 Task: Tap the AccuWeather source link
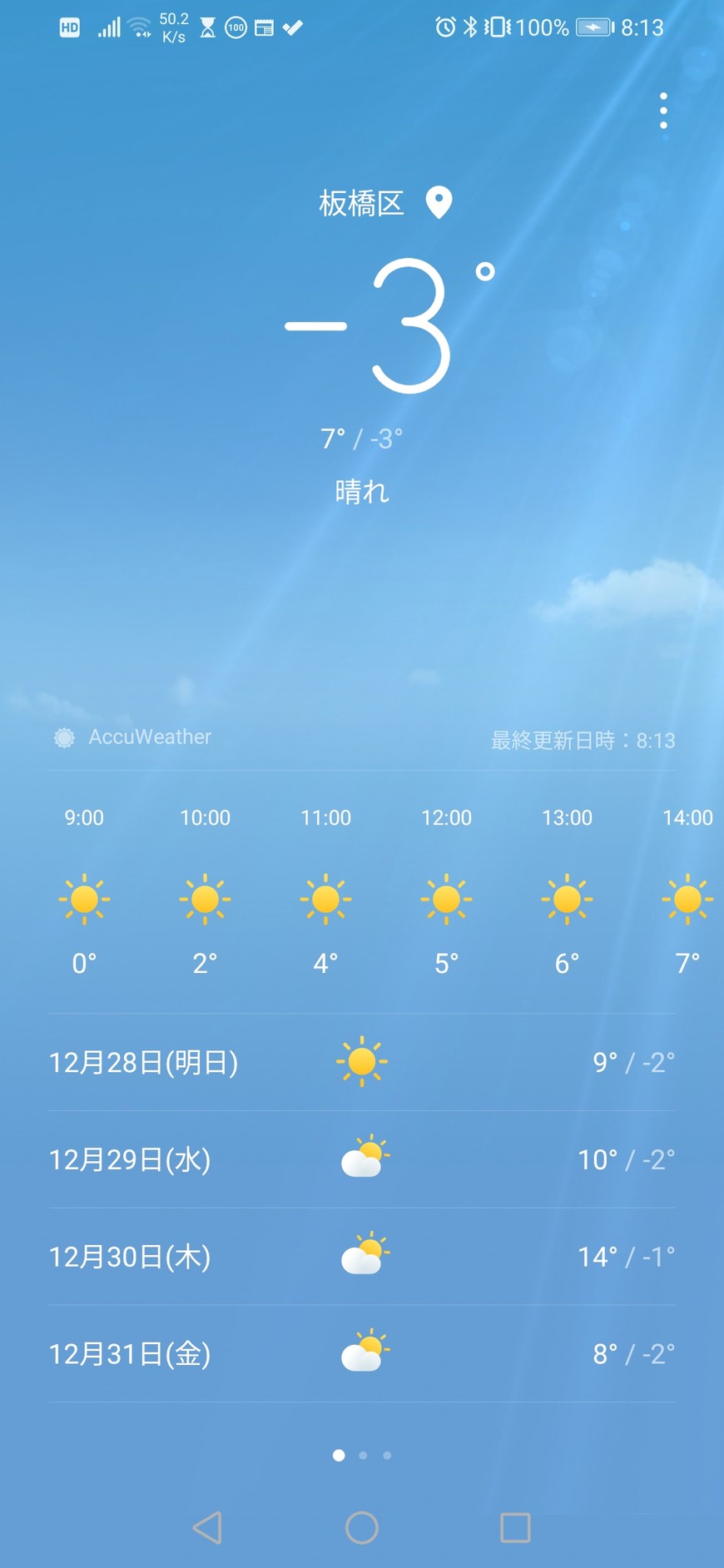[x=133, y=737]
